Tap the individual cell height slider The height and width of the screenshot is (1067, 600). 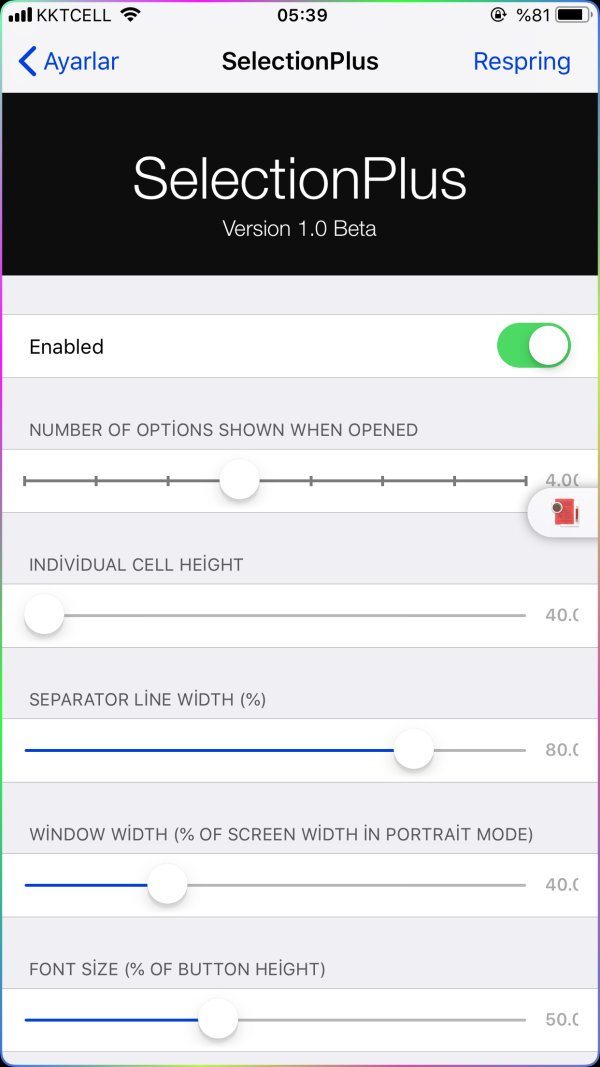pyautogui.click(x=275, y=614)
